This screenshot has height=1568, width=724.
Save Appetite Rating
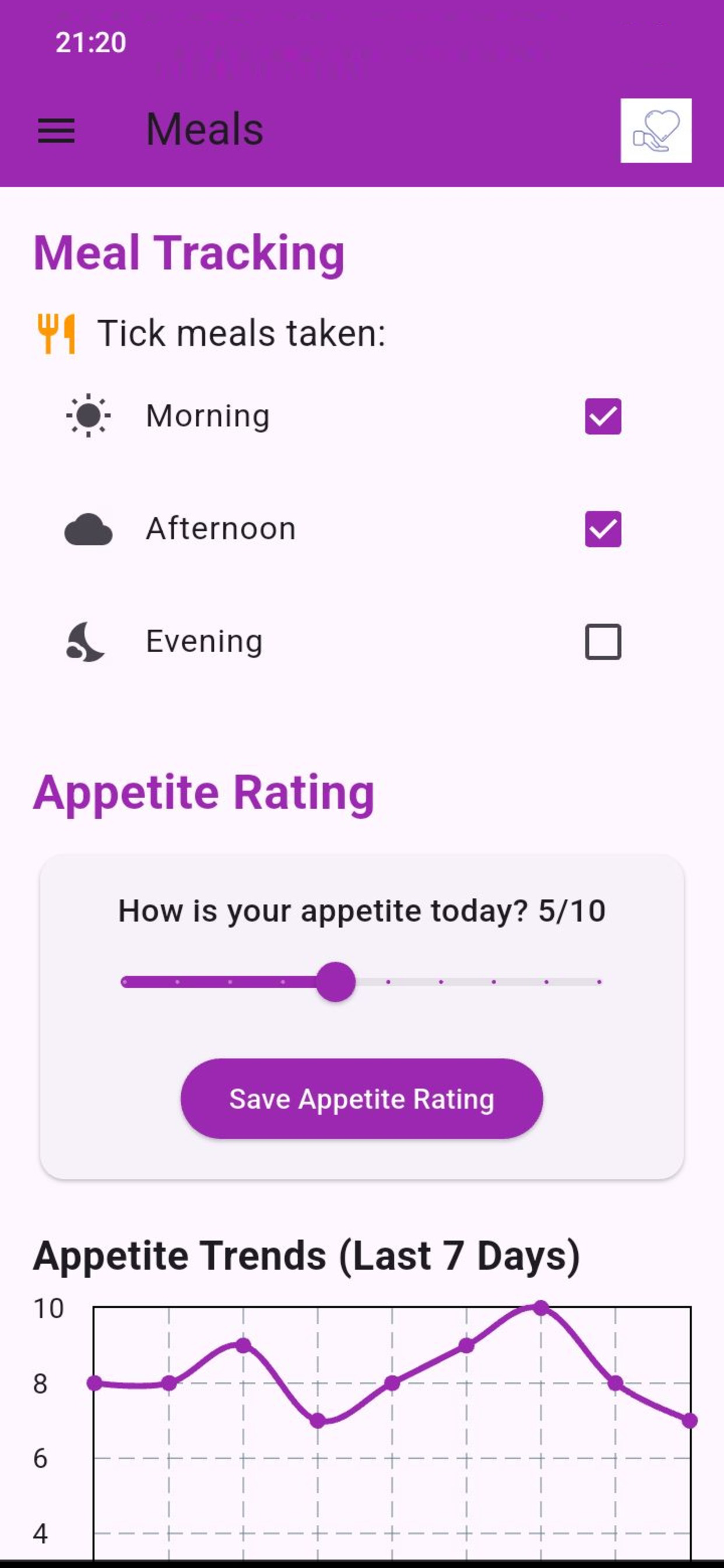361,1098
